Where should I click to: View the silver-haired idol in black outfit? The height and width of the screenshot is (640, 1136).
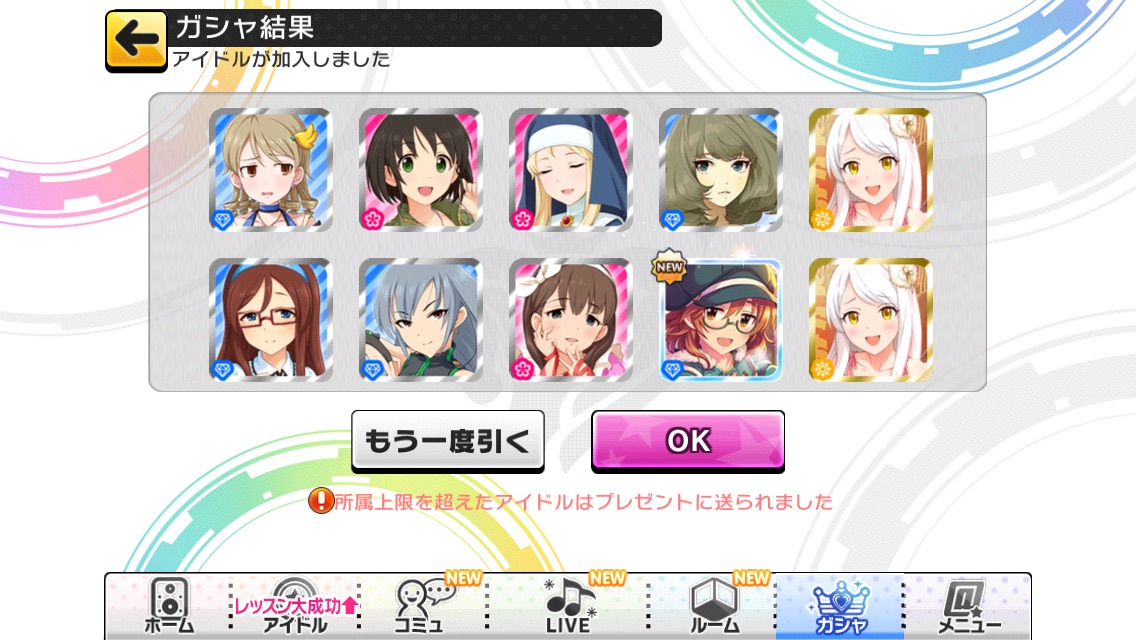pyautogui.click(x=421, y=320)
